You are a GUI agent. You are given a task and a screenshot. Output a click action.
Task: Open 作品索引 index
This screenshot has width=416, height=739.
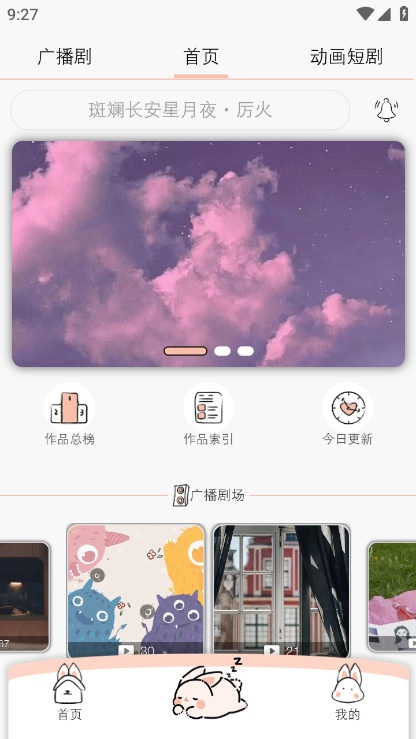tap(208, 414)
